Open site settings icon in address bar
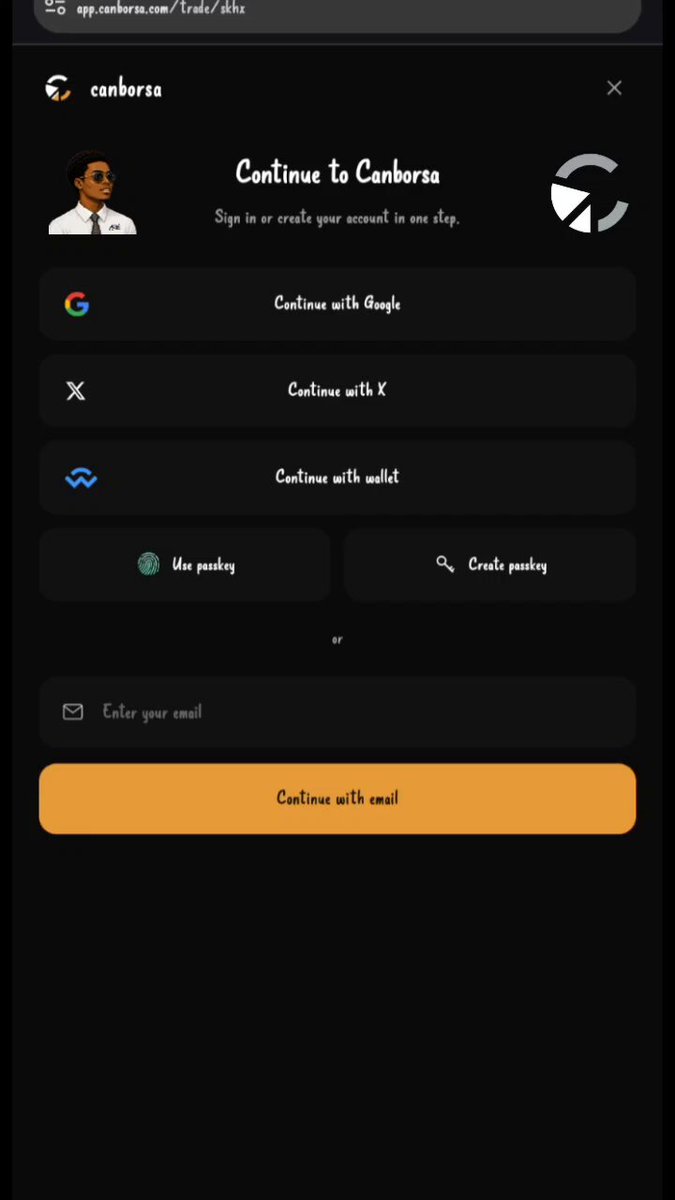 (55, 8)
